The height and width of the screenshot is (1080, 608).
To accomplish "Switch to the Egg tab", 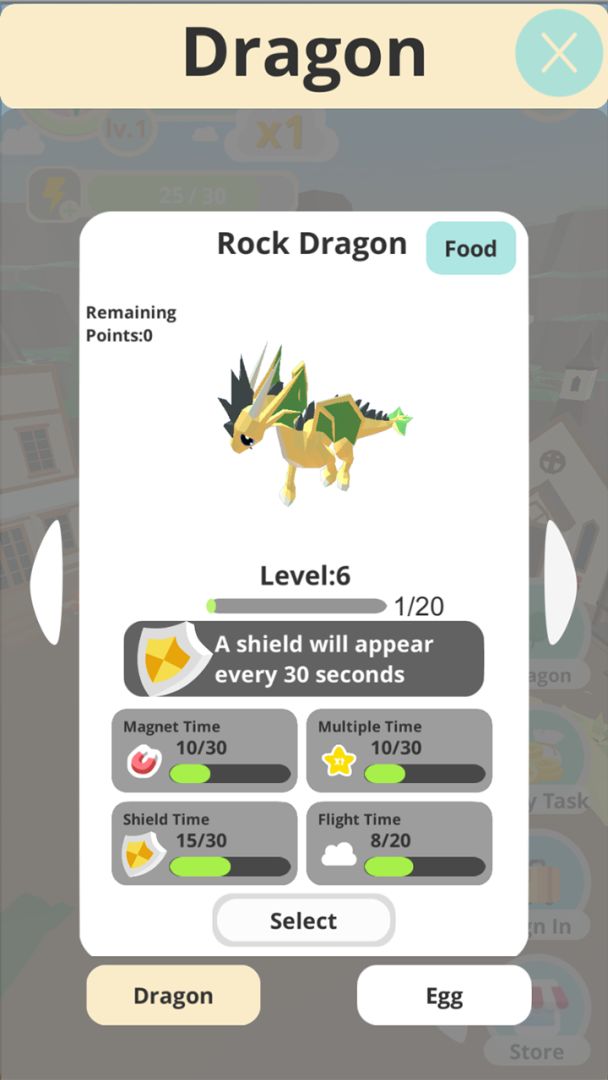I will click(x=444, y=995).
